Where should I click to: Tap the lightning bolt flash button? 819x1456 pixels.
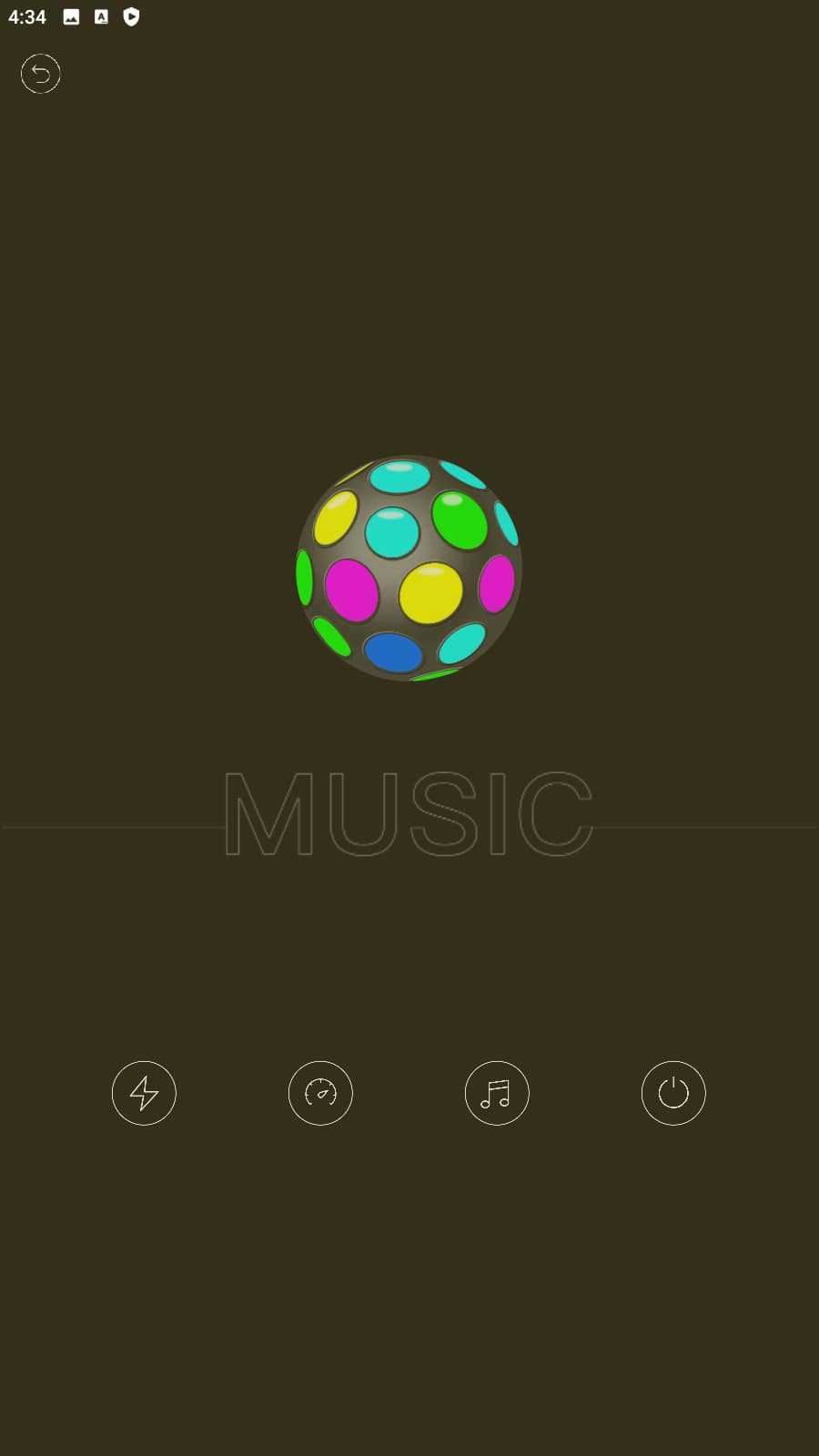[144, 1093]
